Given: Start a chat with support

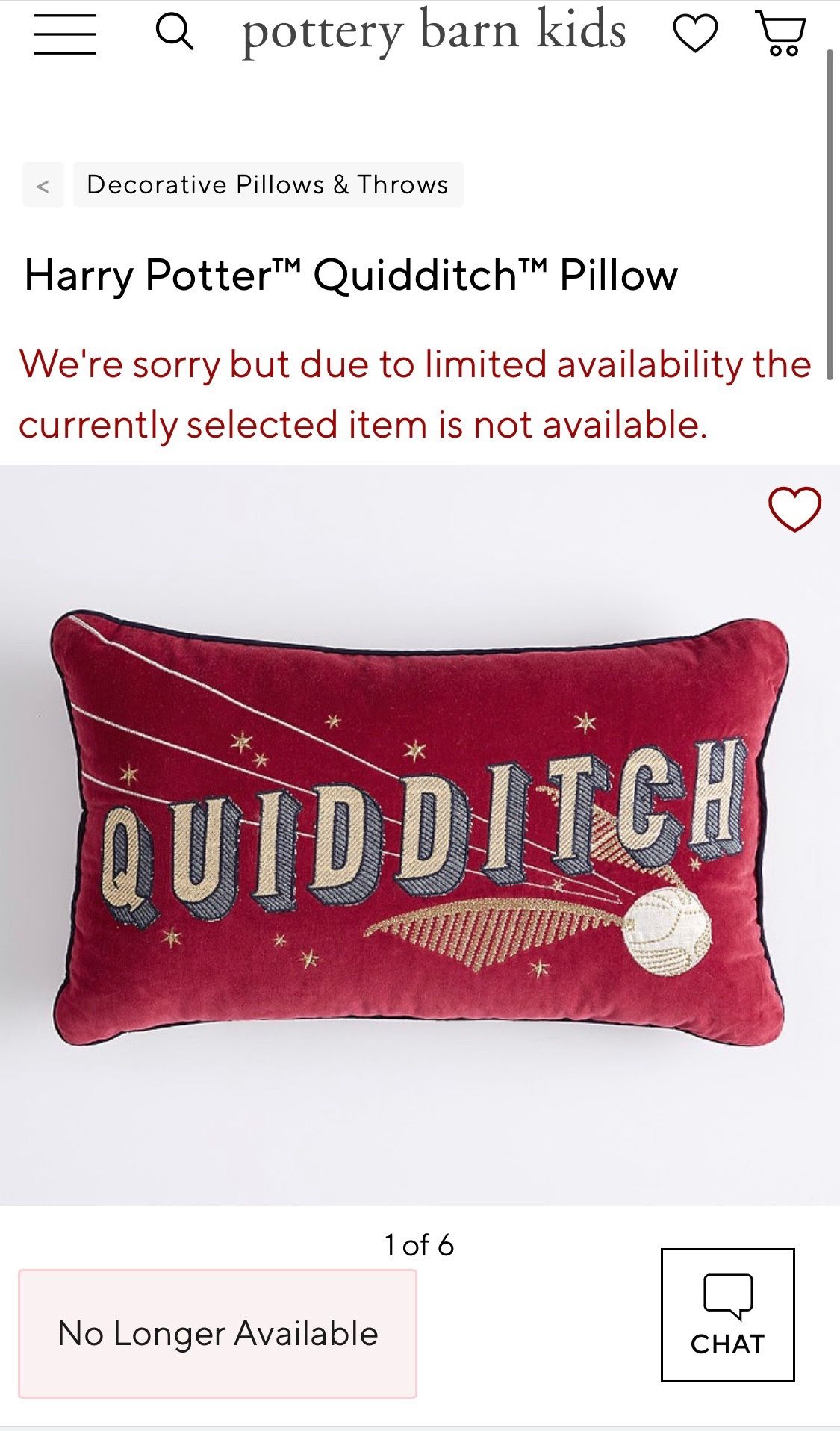Looking at the screenshot, I should 727,1314.
